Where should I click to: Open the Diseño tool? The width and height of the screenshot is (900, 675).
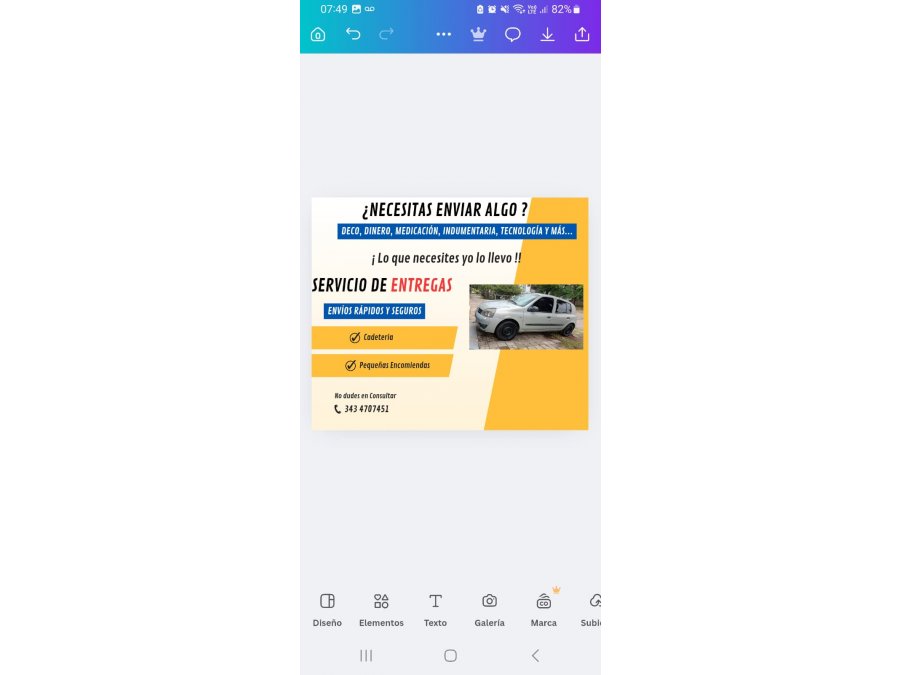[x=327, y=608]
